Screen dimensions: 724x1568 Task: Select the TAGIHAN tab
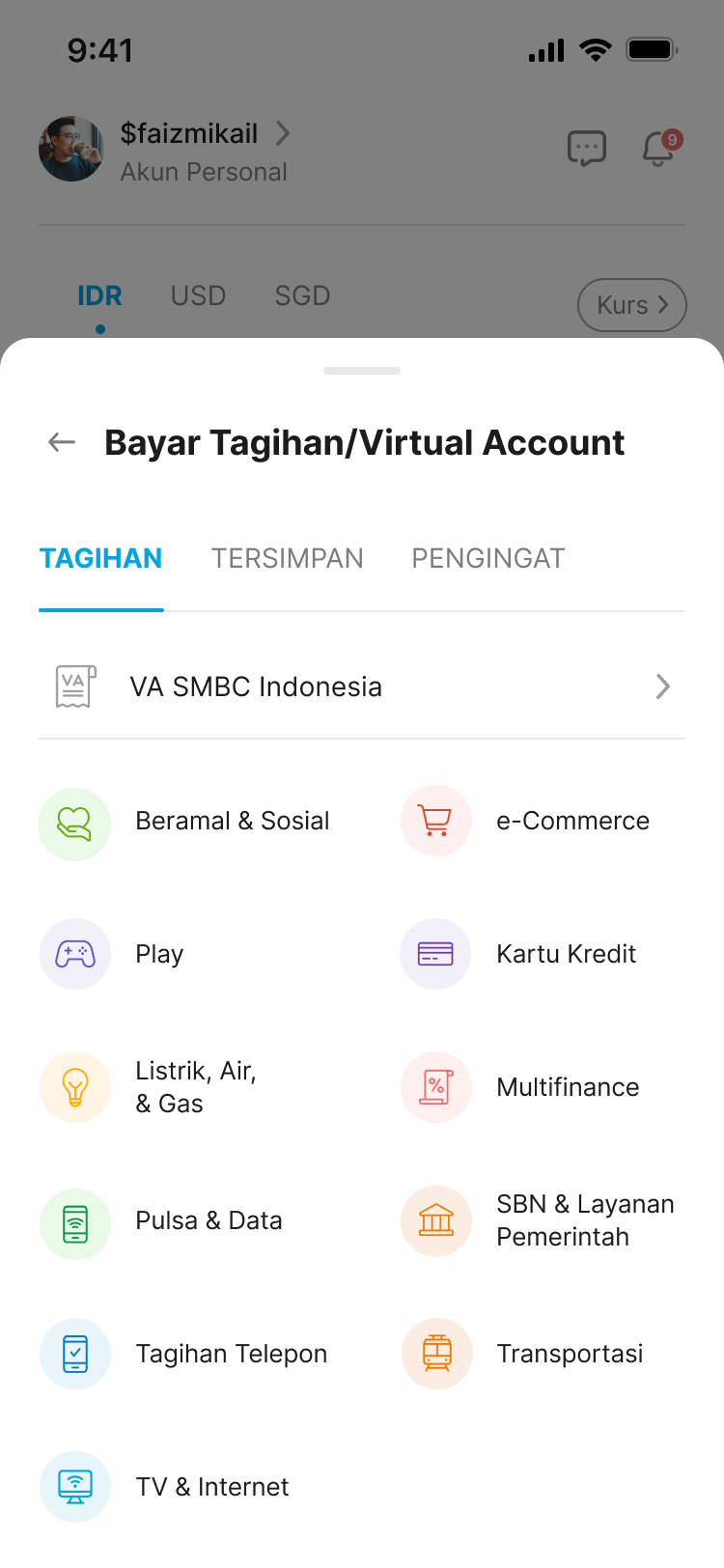click(x=100, y=558)
